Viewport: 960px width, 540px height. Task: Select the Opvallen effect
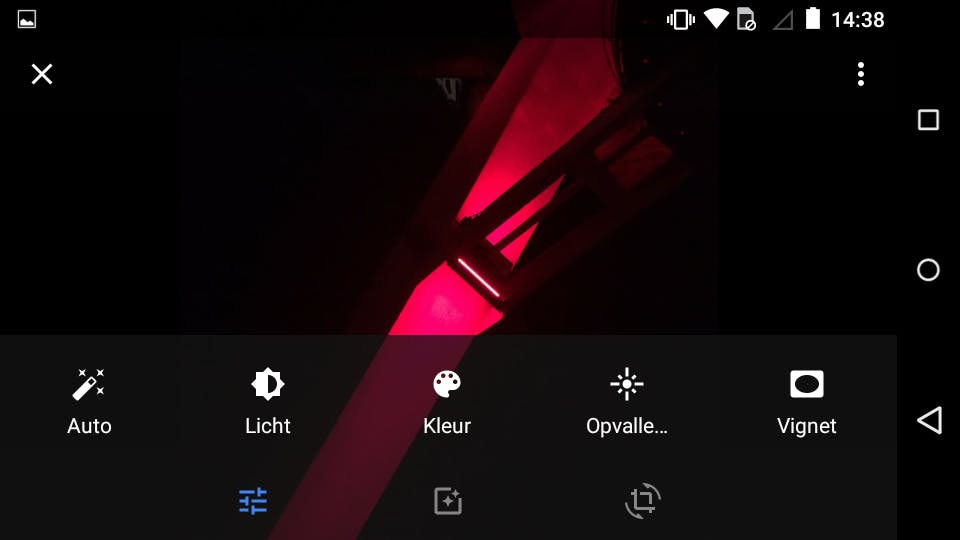[626, 400]
